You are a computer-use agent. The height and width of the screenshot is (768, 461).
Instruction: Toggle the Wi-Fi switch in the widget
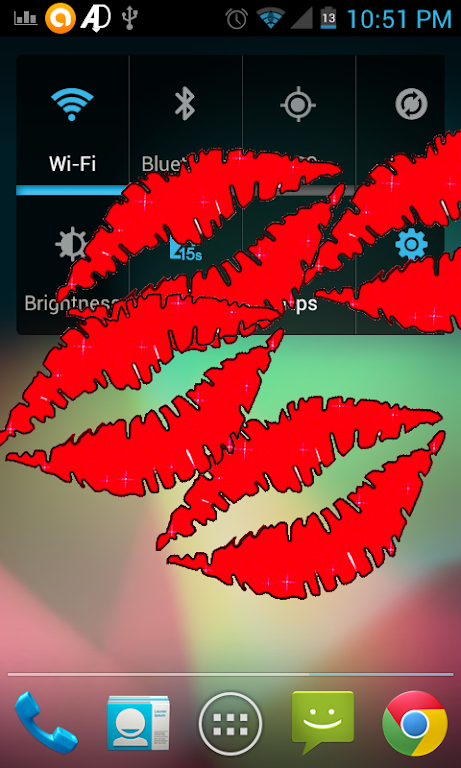coord(72,125)
